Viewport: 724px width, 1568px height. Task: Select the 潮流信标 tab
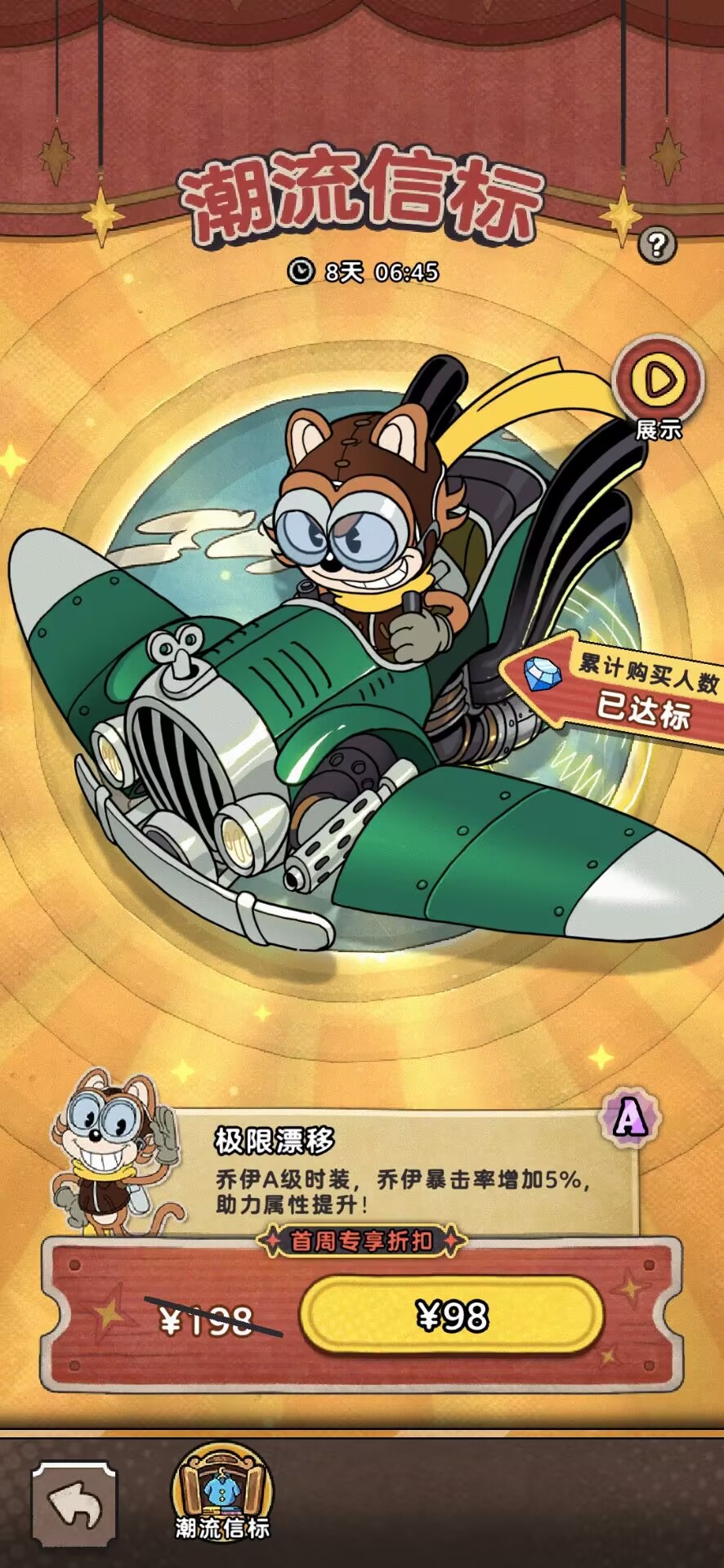click(x=221, y=1494)
